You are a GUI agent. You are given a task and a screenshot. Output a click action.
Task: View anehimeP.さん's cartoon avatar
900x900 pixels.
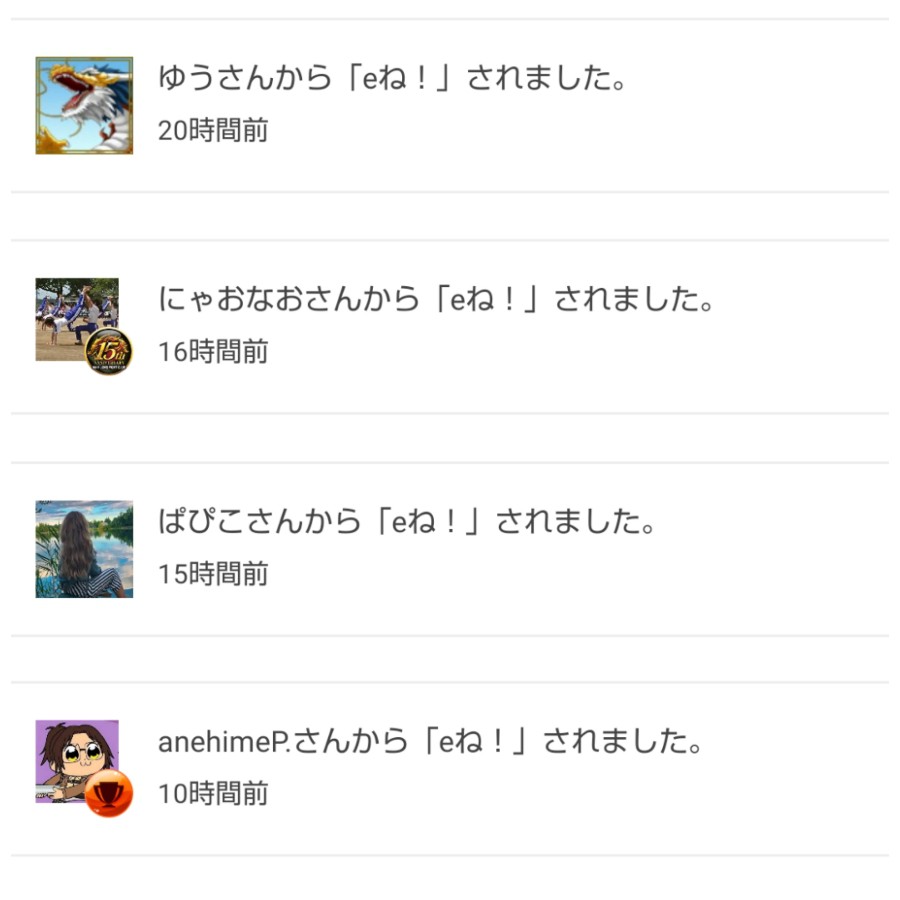[x=77, y=761]
